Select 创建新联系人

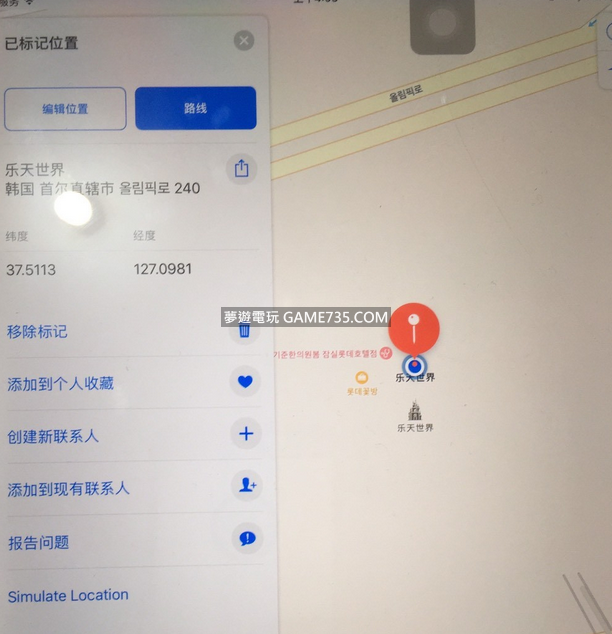tap(52, 437)
